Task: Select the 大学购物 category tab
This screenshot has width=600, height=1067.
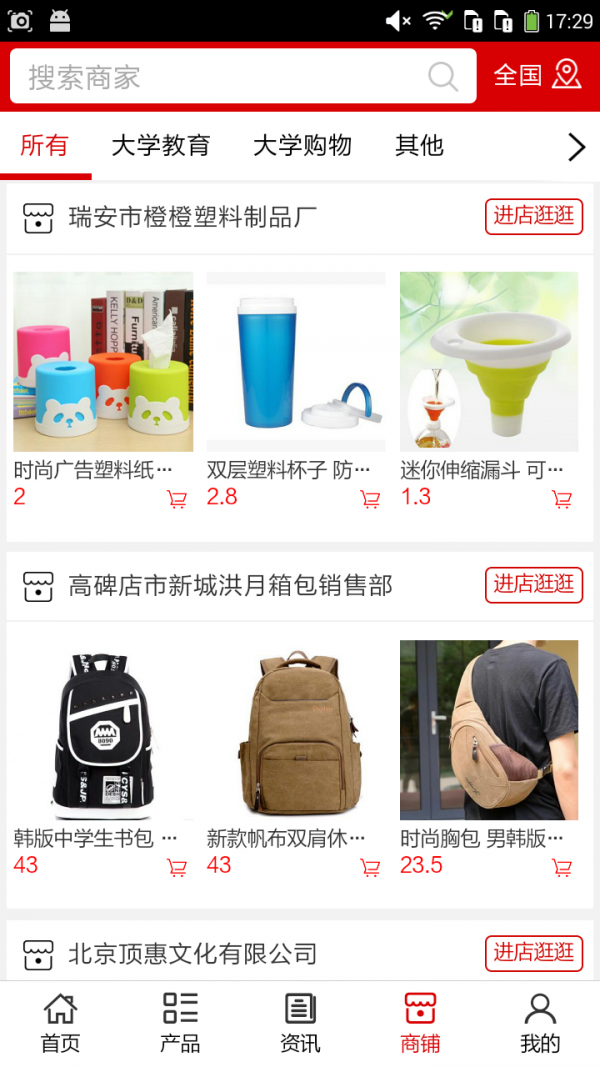Action: click(x=302, y=146)
